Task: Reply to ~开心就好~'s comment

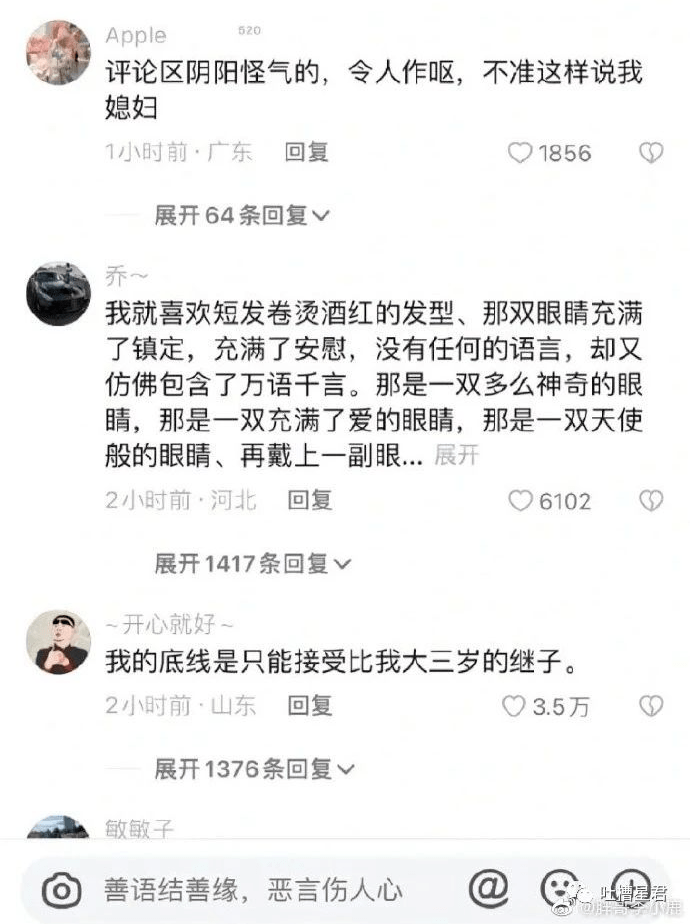Action: 310,705
